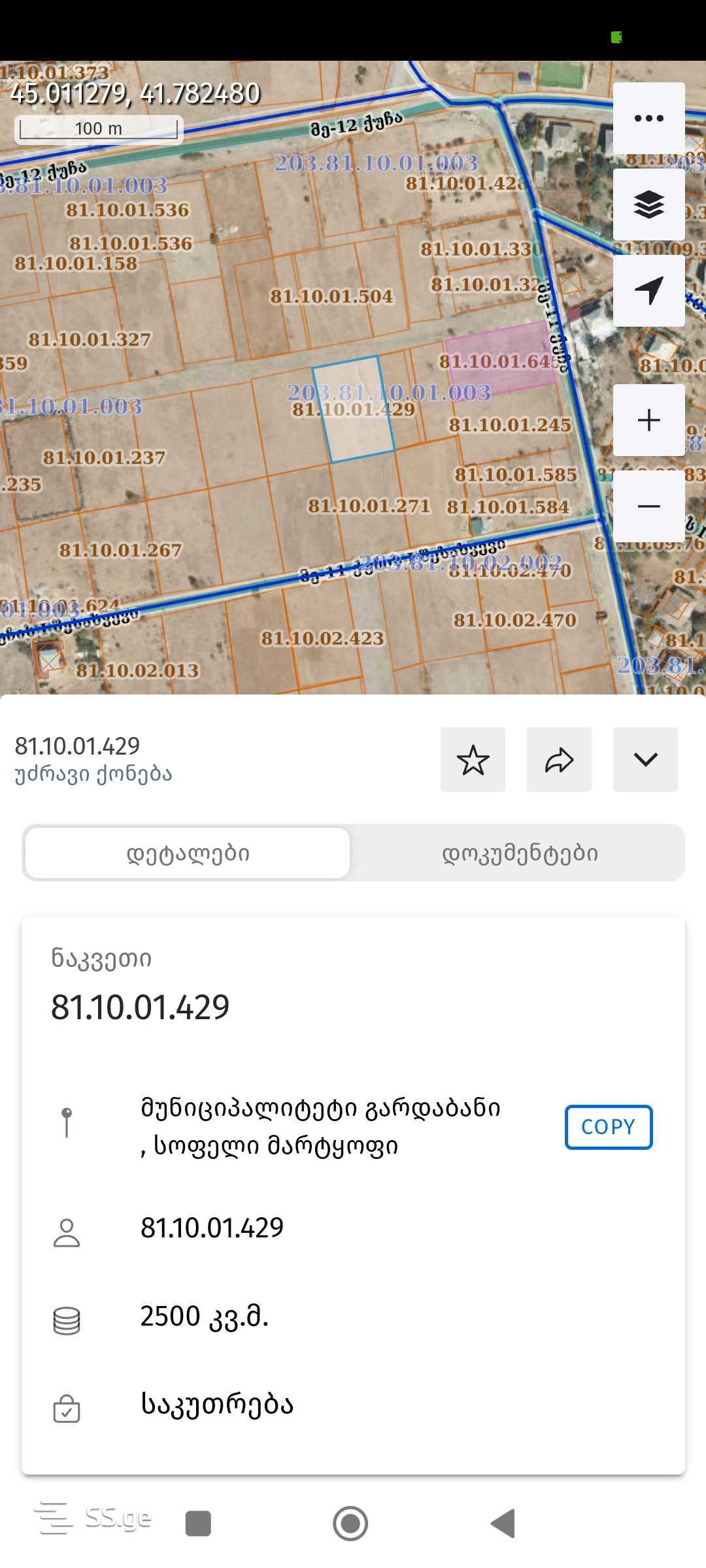Center map on my current location
The image size is (706, 1568).
[648, 291]
